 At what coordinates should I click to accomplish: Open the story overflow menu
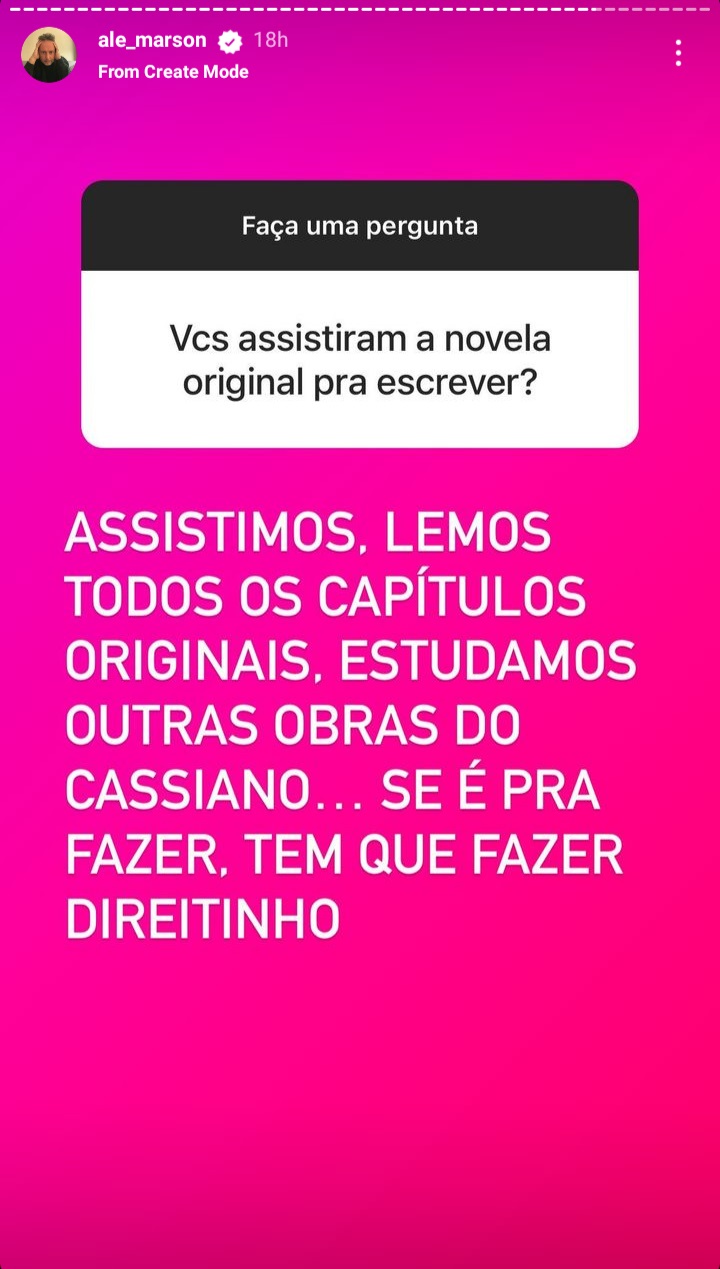678,54
